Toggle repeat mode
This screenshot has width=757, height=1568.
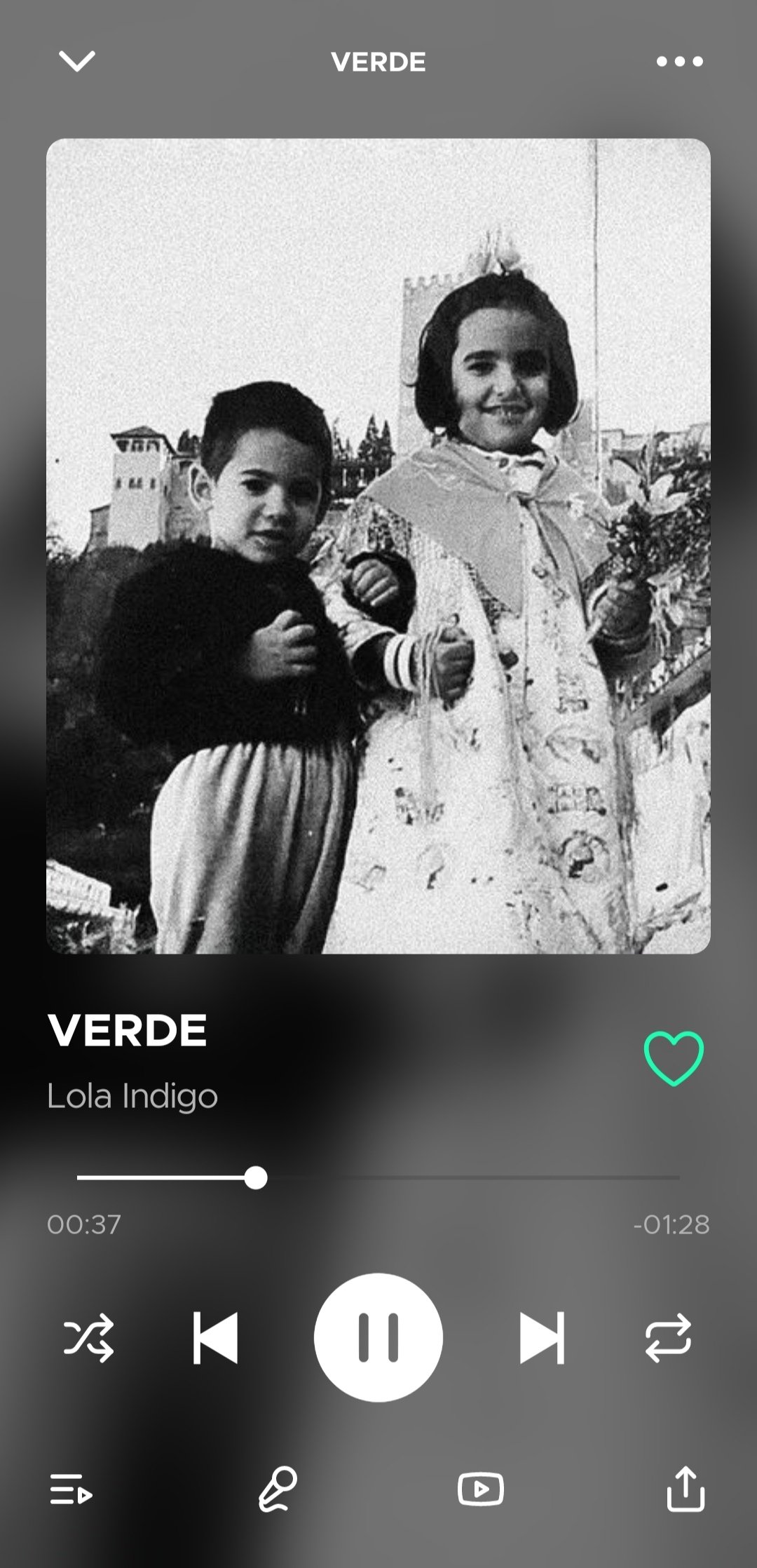[668, 1338]
